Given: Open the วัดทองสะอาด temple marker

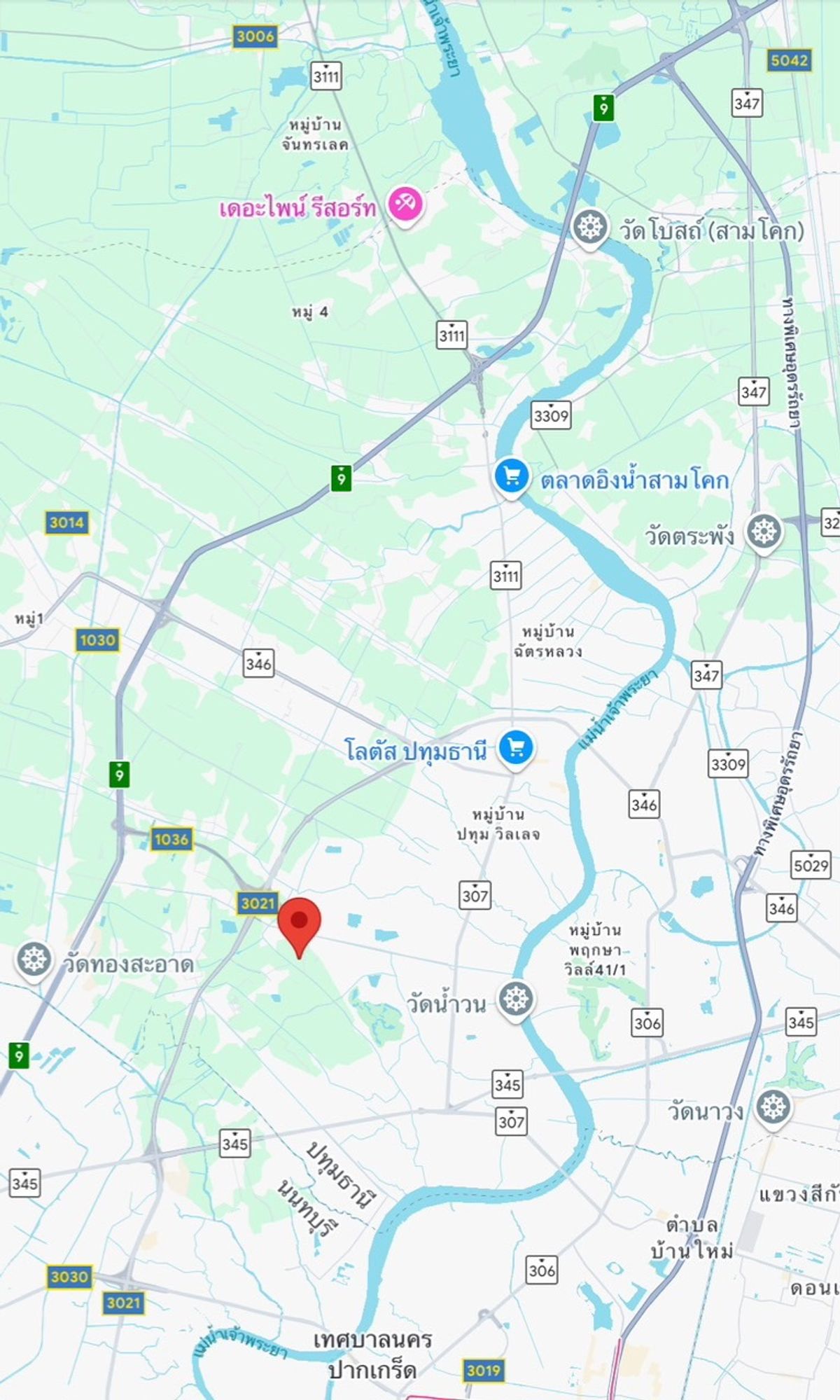Looking at the screenshot, I should [x=34, y=962].
